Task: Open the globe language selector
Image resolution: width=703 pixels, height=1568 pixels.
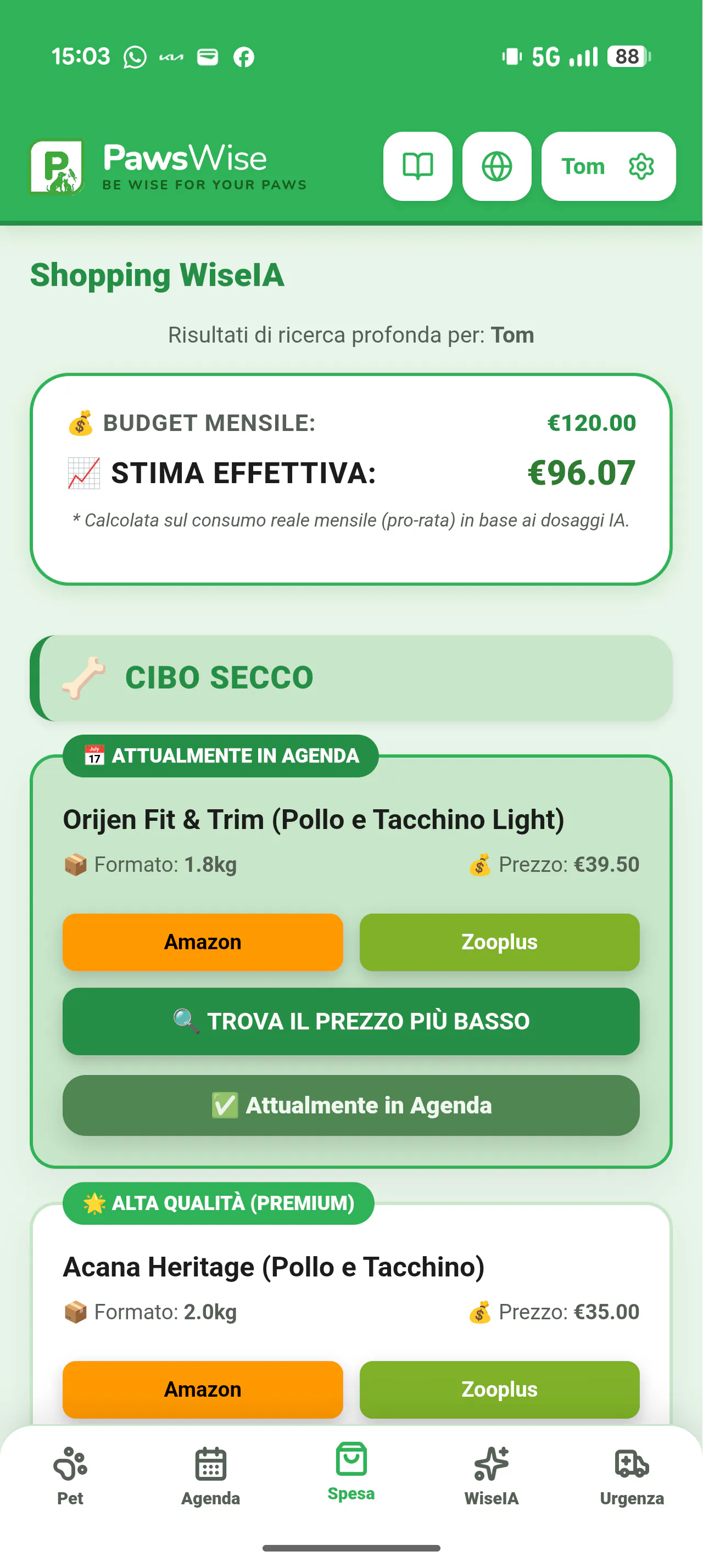Action: [x=496, y=166]
